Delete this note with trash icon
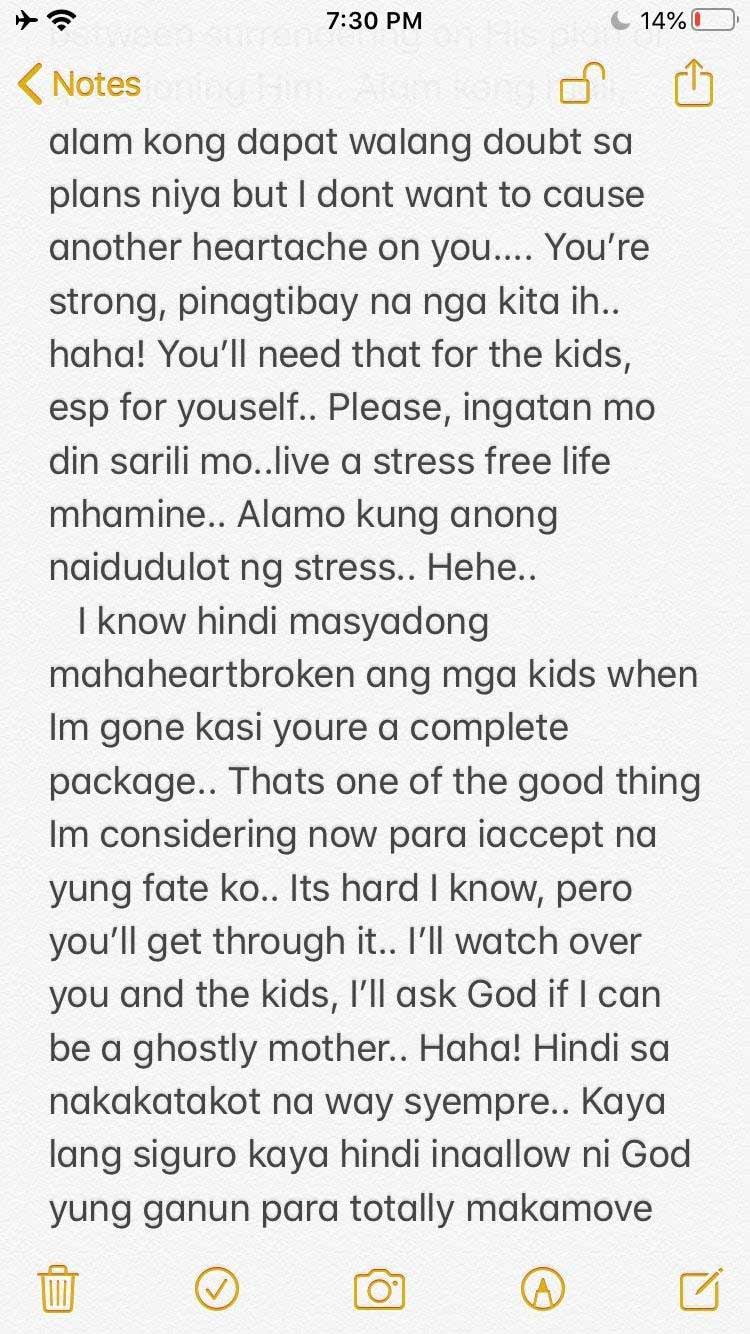The height and width of the screenshot is (1334, 750). [58, 1288]
